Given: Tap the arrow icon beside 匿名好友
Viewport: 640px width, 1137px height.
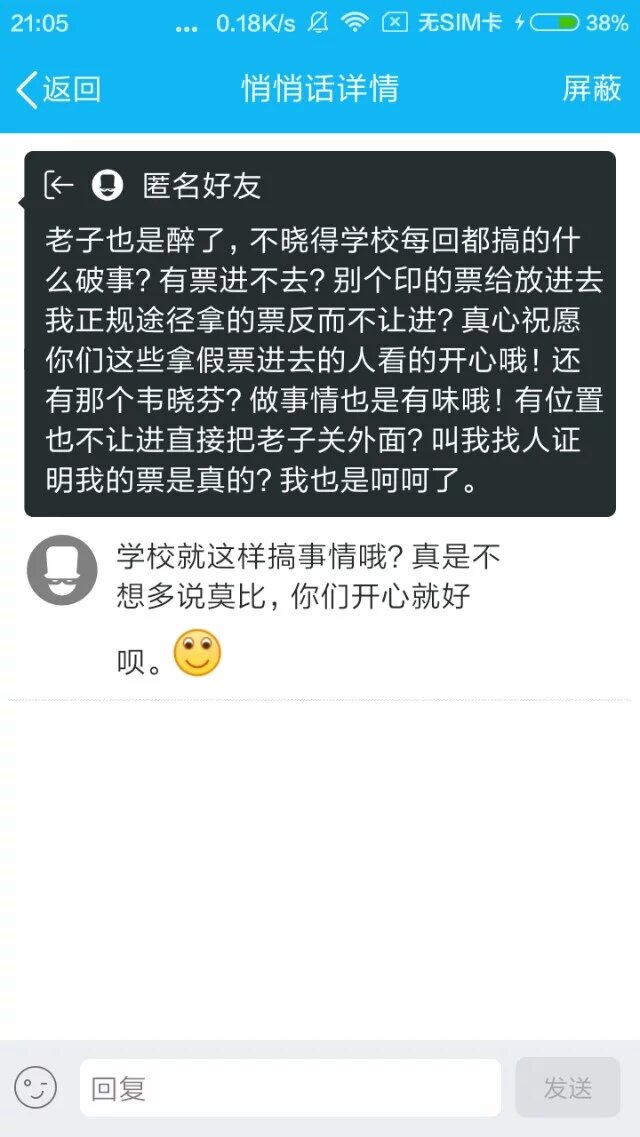Looking at the screenshot, I should coord(59,185).
